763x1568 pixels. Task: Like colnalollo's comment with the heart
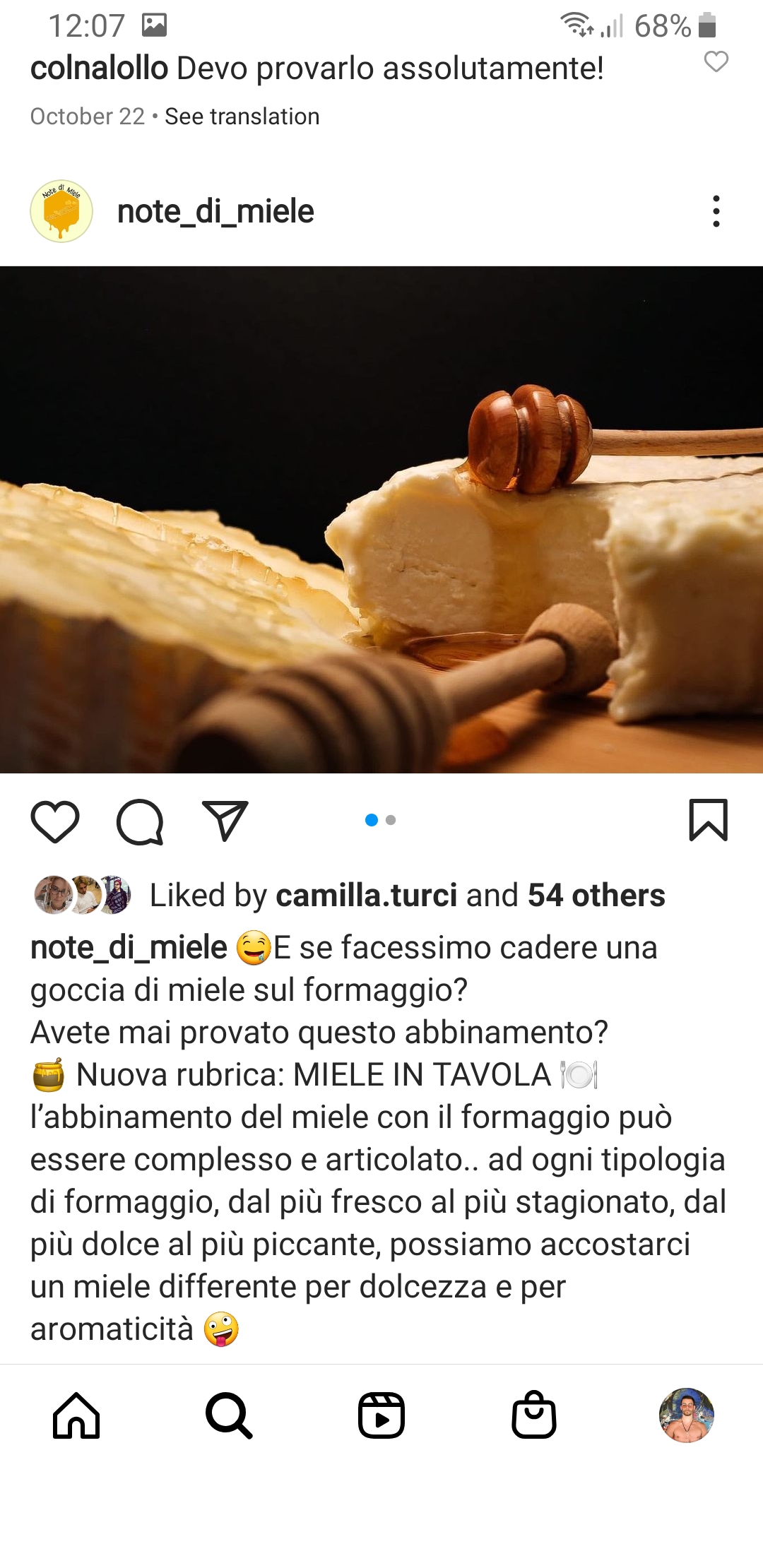point(716,61)
